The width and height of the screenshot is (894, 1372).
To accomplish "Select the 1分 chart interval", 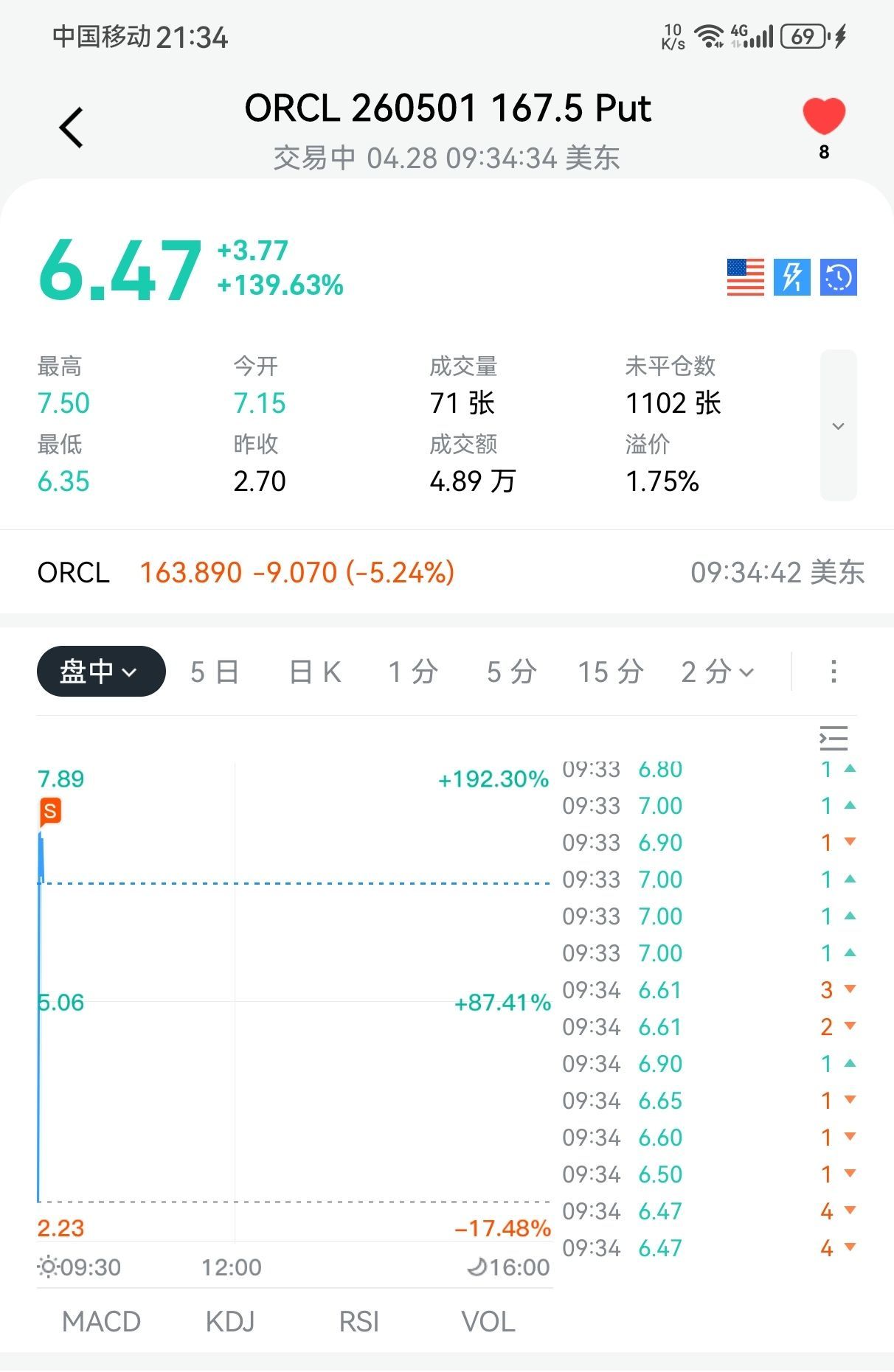I will pyautogui.click(x=413, y=672).
